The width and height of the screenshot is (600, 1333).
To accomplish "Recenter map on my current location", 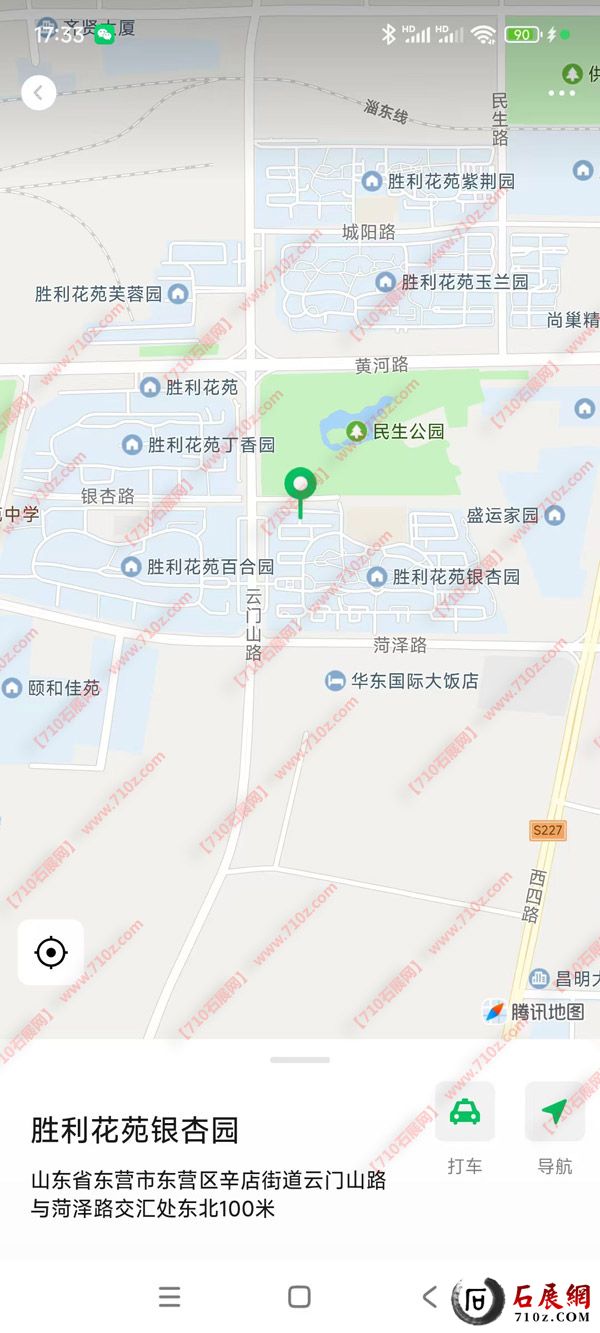I will tap(51, 952).
